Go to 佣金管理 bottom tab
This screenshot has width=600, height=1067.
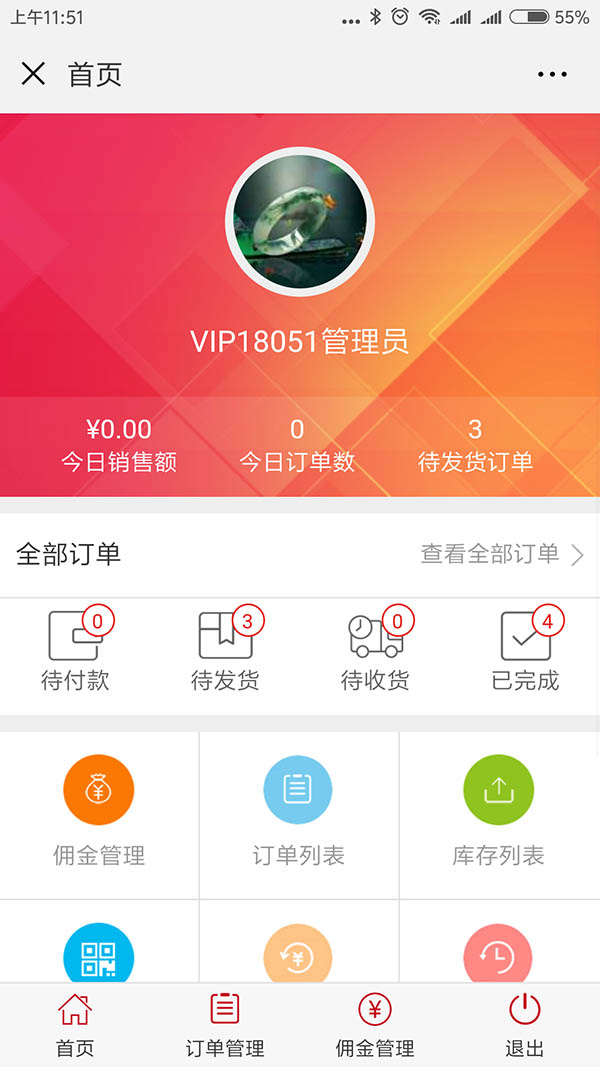(375, 1025)
